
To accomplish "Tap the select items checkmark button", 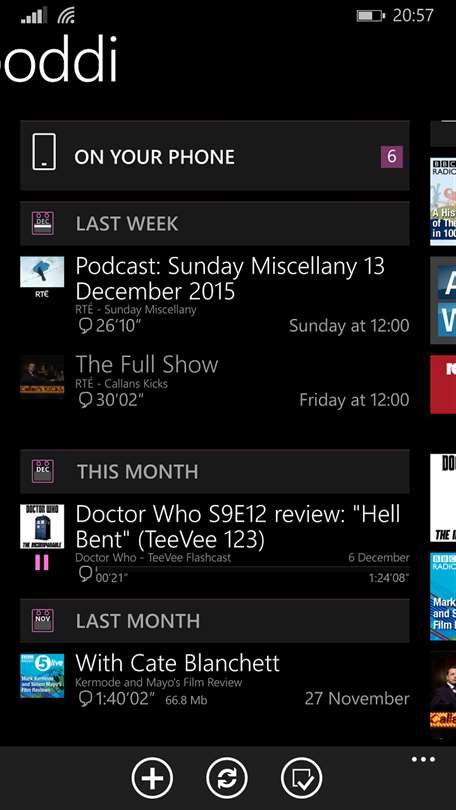I will [302, 778].
